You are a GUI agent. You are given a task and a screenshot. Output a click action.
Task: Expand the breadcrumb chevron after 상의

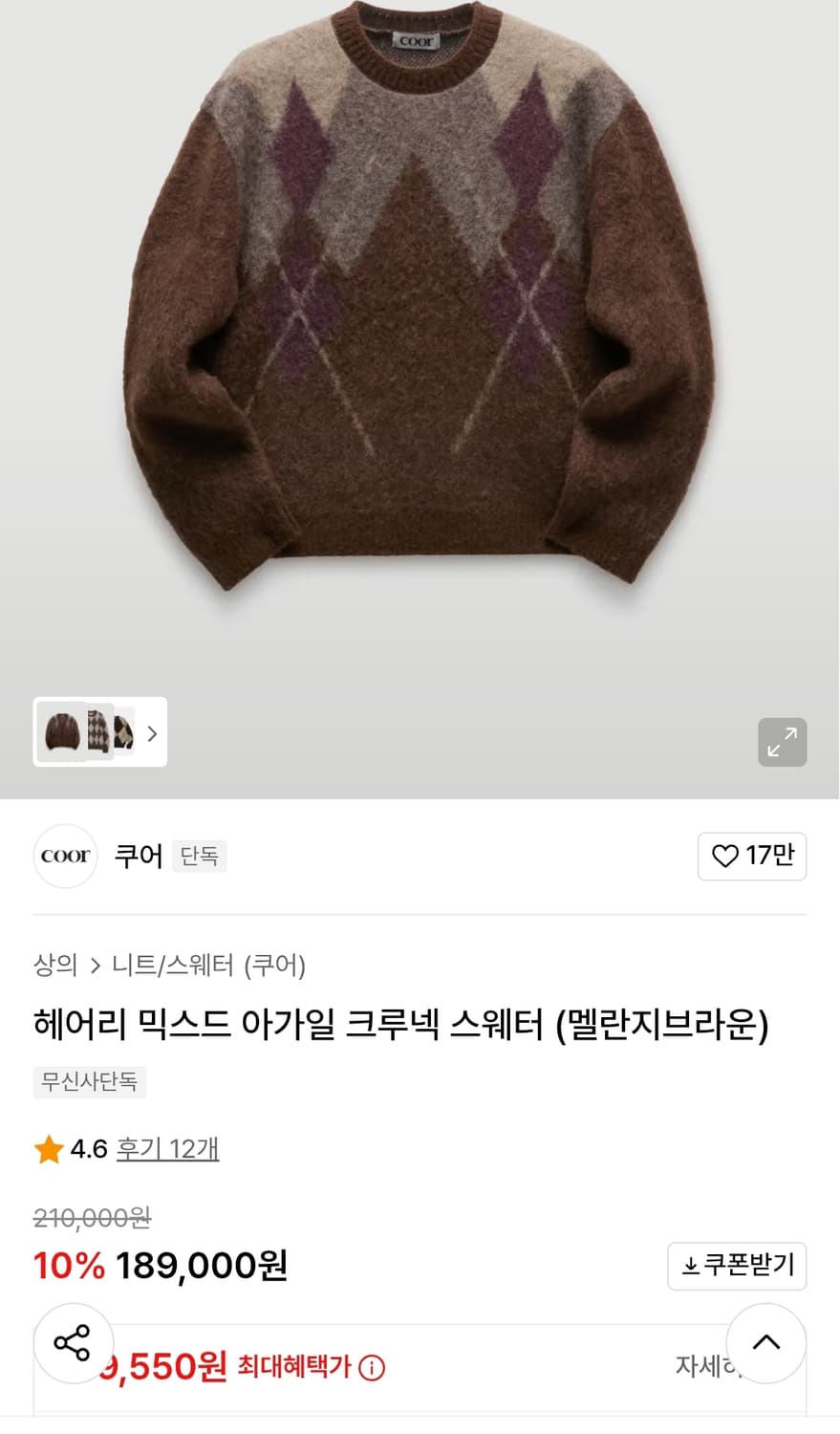pyautogui.click(x=95, y=967)
